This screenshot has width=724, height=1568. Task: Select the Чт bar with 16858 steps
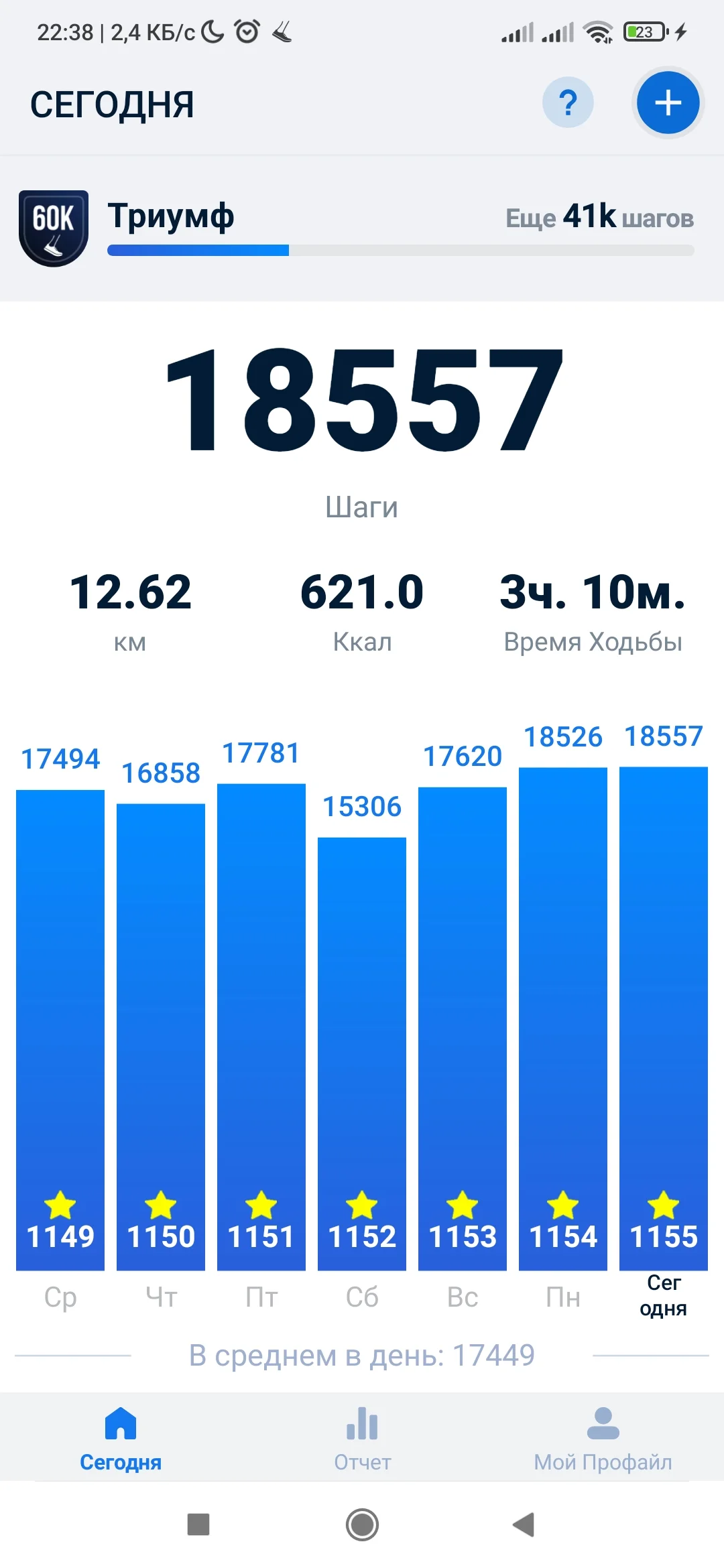click(161, 1035)
